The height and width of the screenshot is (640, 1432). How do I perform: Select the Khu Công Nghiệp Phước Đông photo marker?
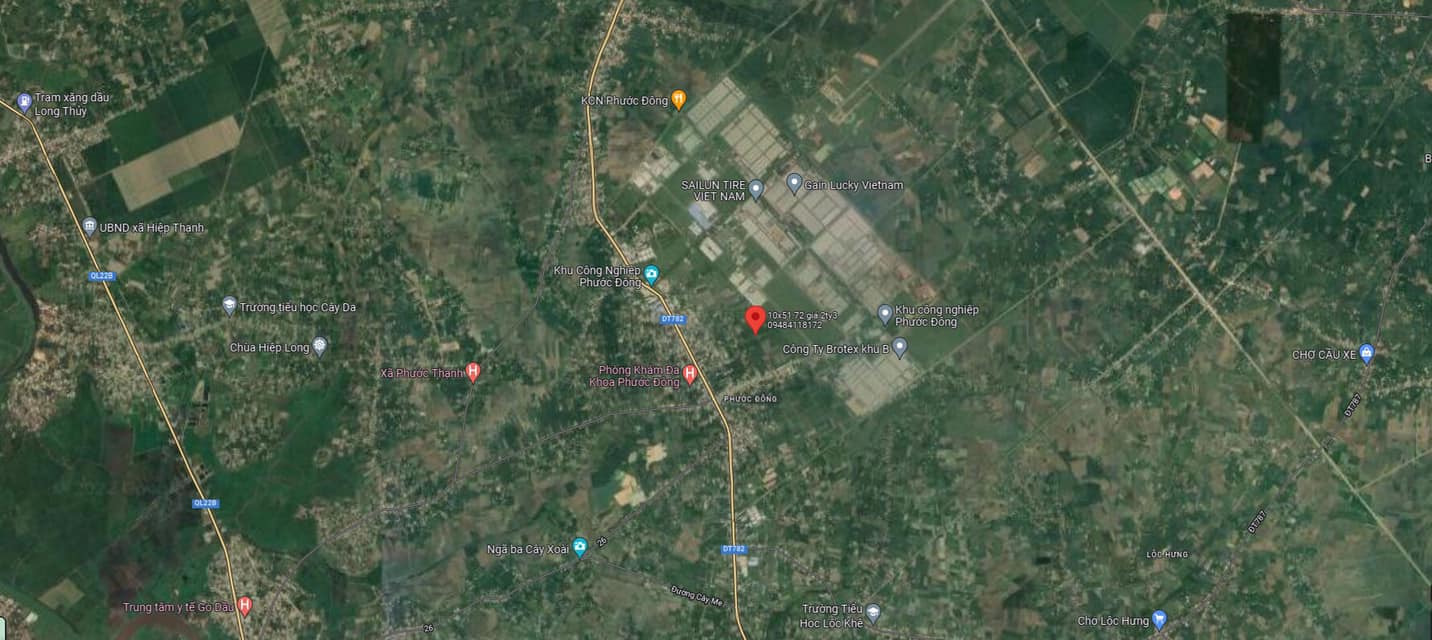[651, 274]
